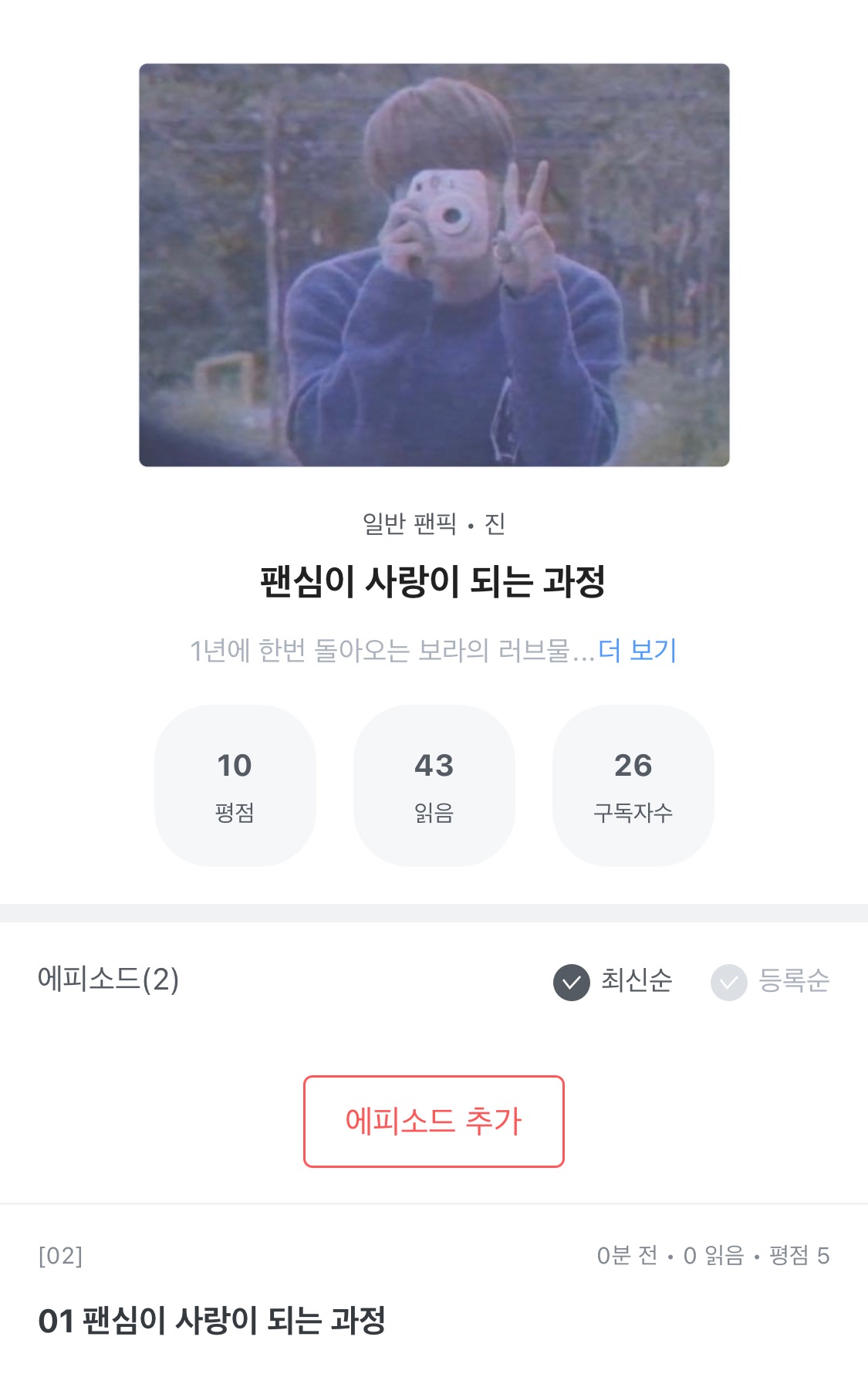The width and height of the screenshot is (868, 1374).
Task: Sort episodes by 등록순
Action: click(770, 981)
